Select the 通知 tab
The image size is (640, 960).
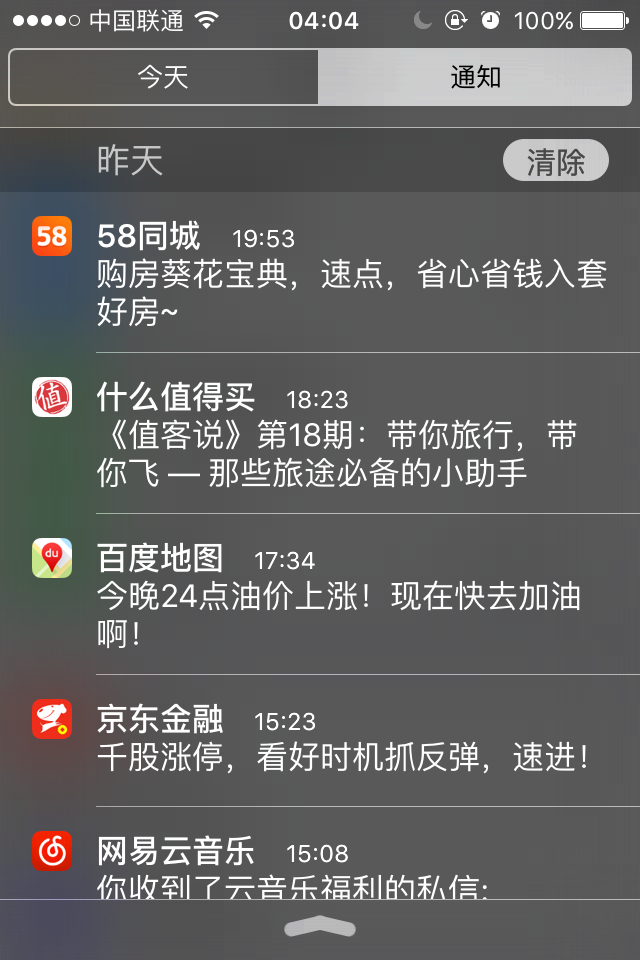click(475, 77)
